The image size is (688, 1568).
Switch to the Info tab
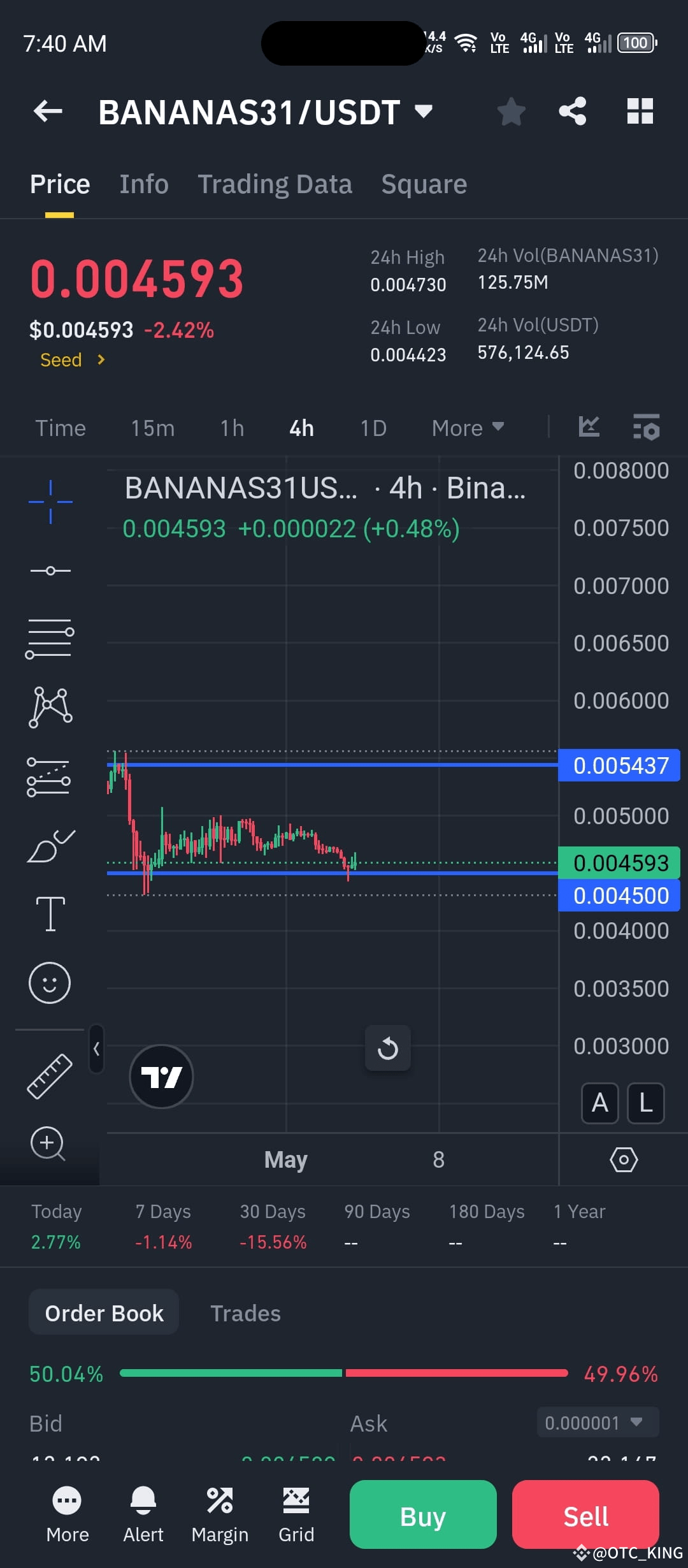tap(143, 184)
